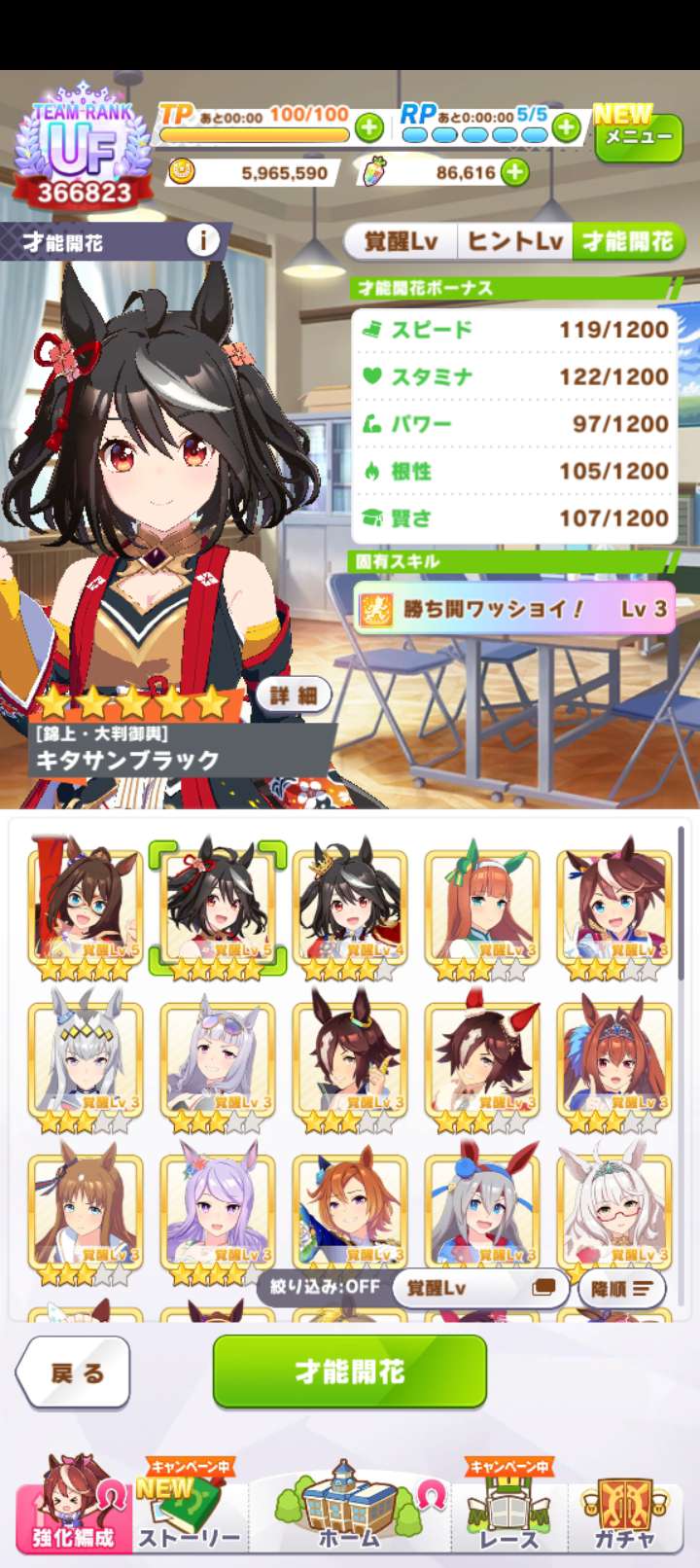Toggle the 降順 sort order
The image size is (700, 1568).
621,1288
